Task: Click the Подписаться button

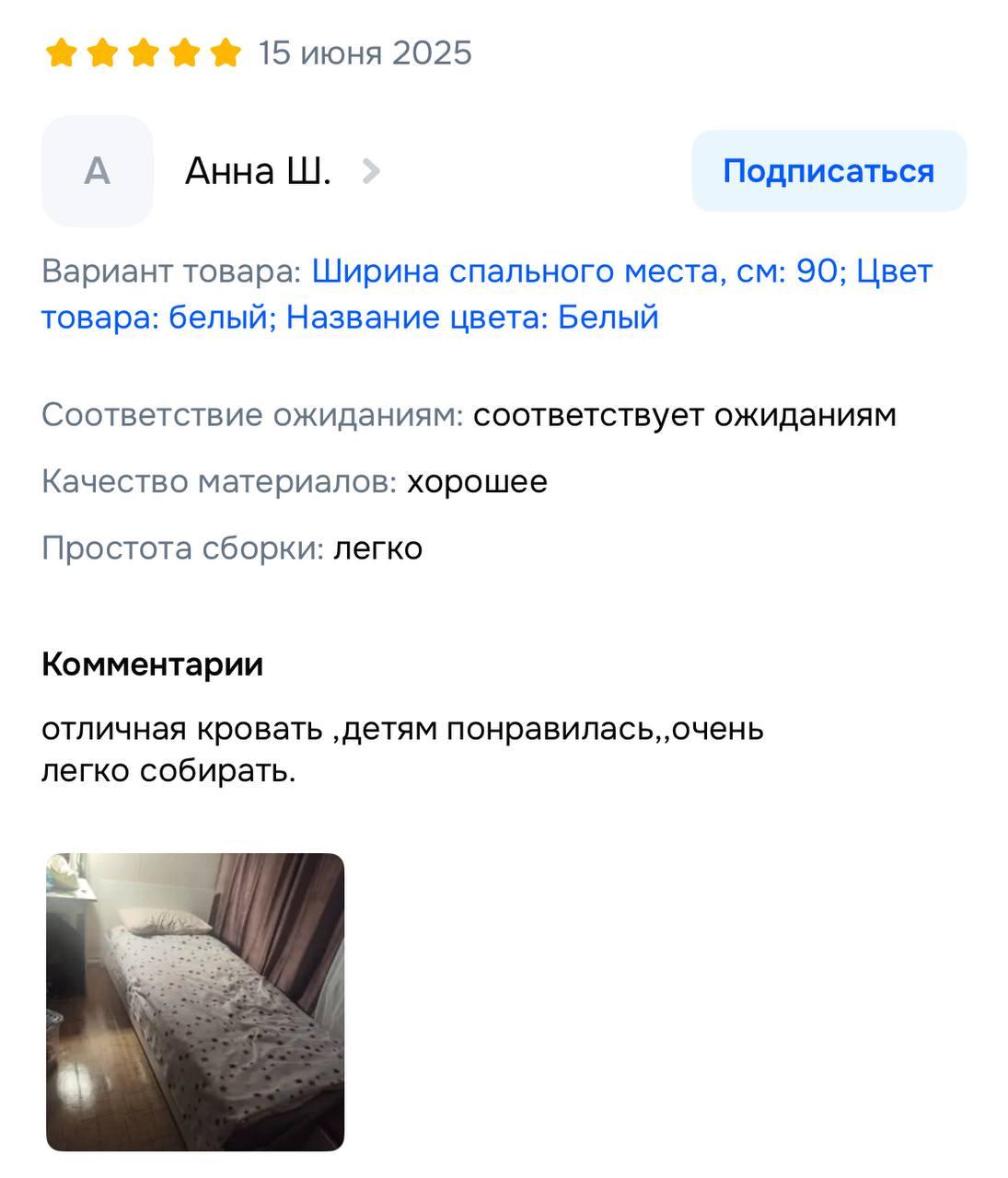Action: (x=828, y=169)
